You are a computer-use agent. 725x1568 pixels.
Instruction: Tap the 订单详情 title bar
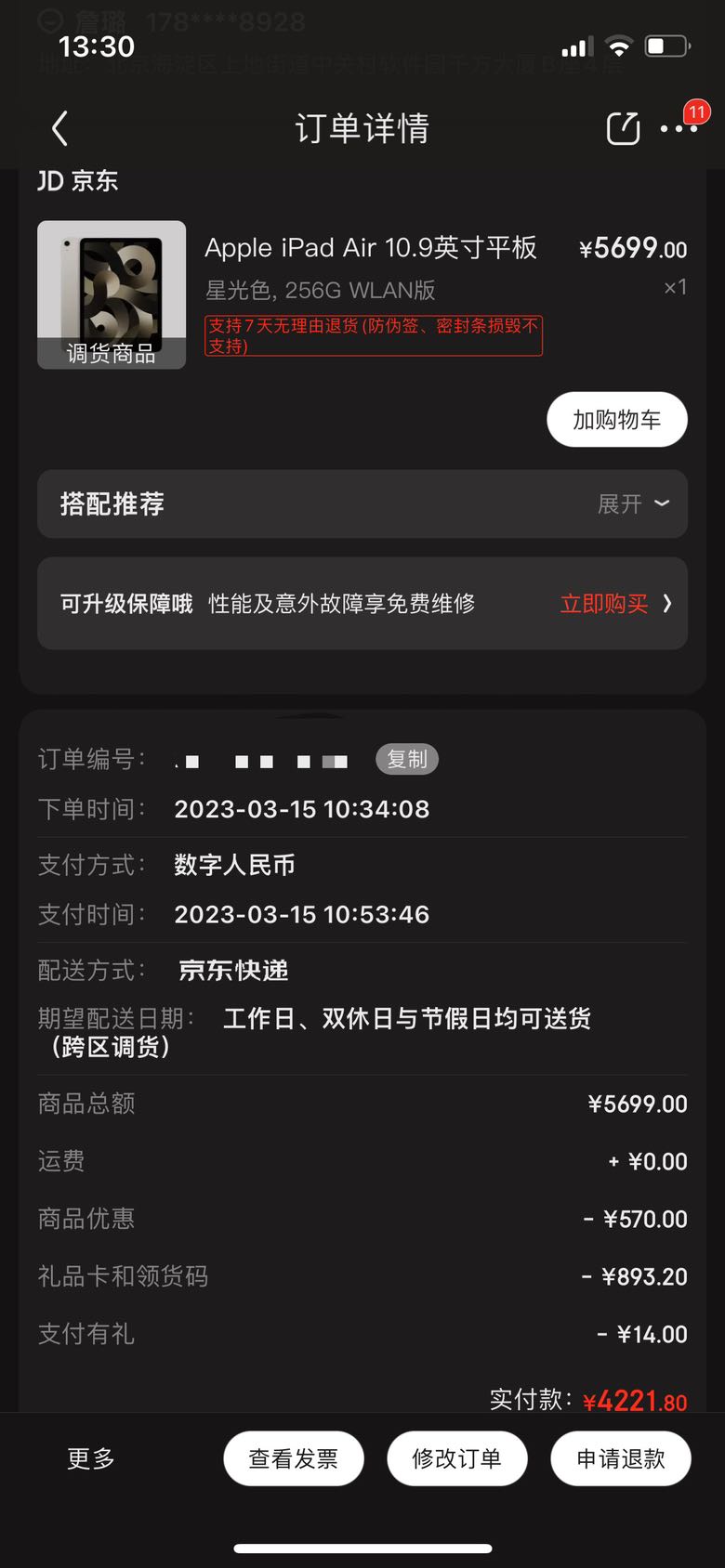tap(362, 128)
